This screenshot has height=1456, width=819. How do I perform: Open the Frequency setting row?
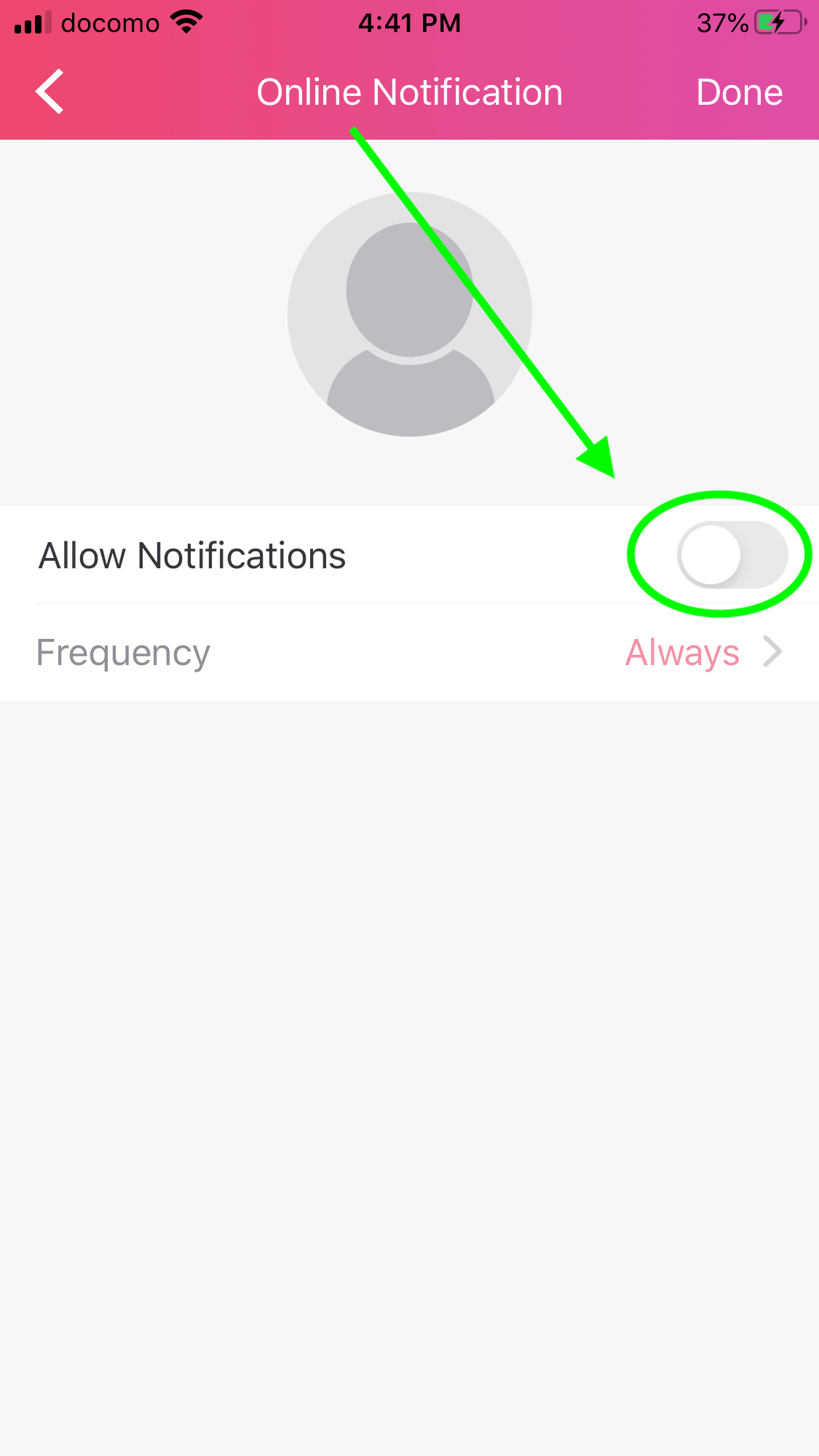(409, 652)
